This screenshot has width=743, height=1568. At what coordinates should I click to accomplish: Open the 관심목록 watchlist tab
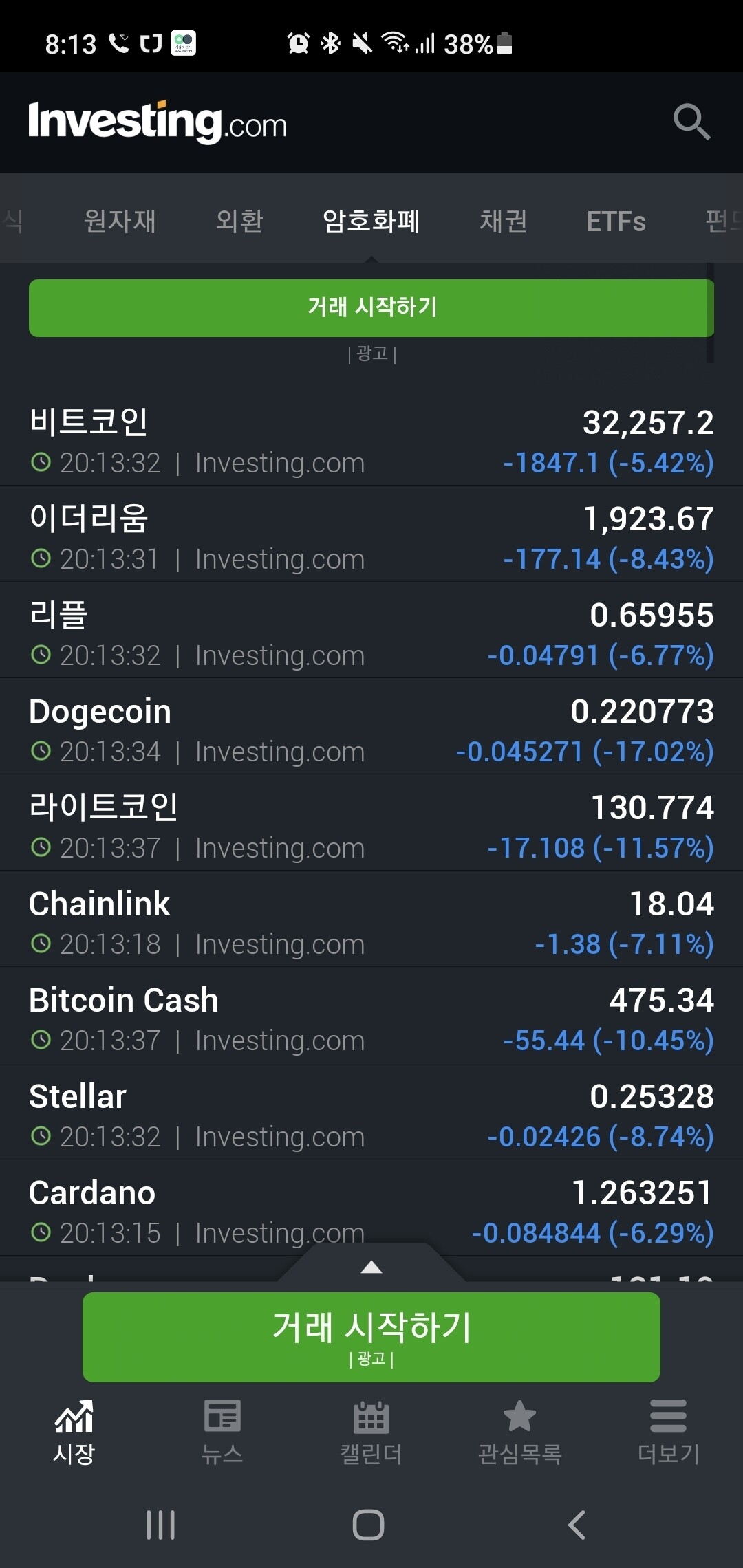click(x=520, y=1432)
